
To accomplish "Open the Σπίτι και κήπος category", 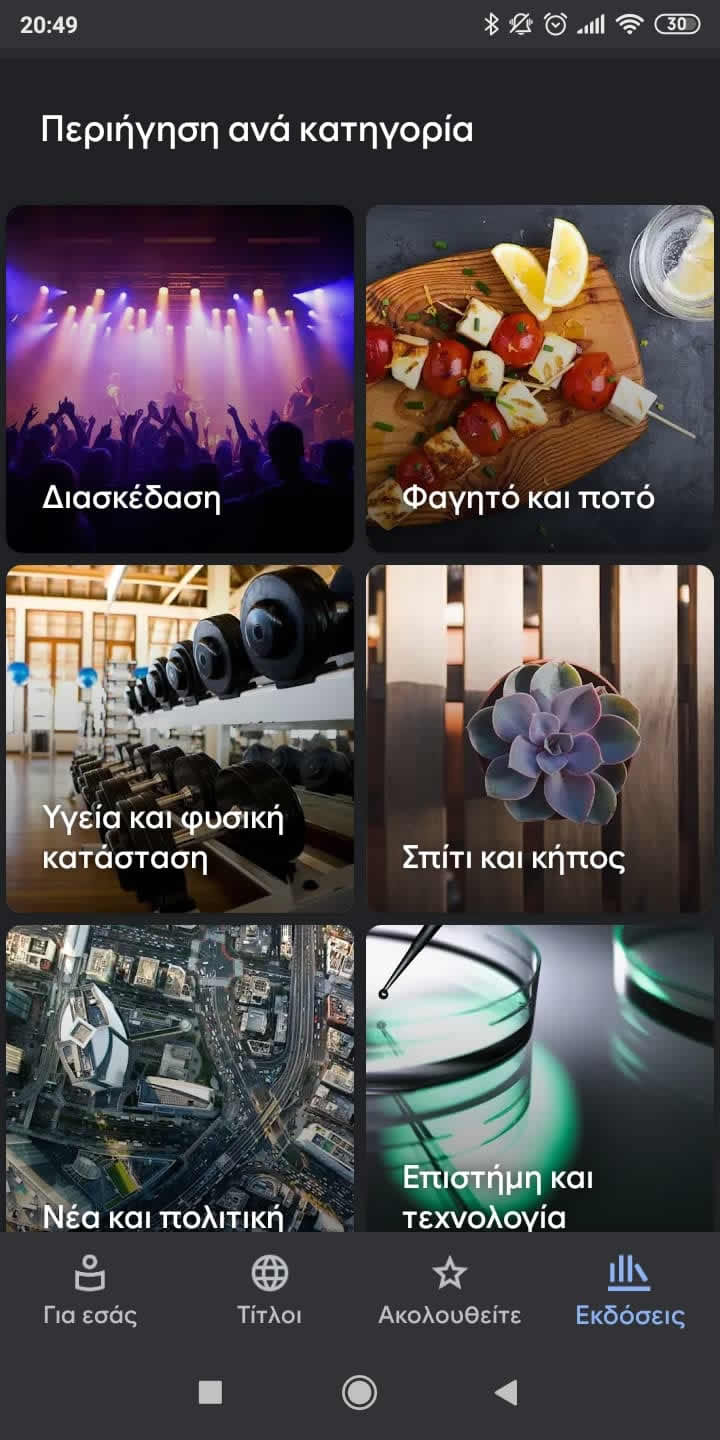I will [x=540, y=738].
